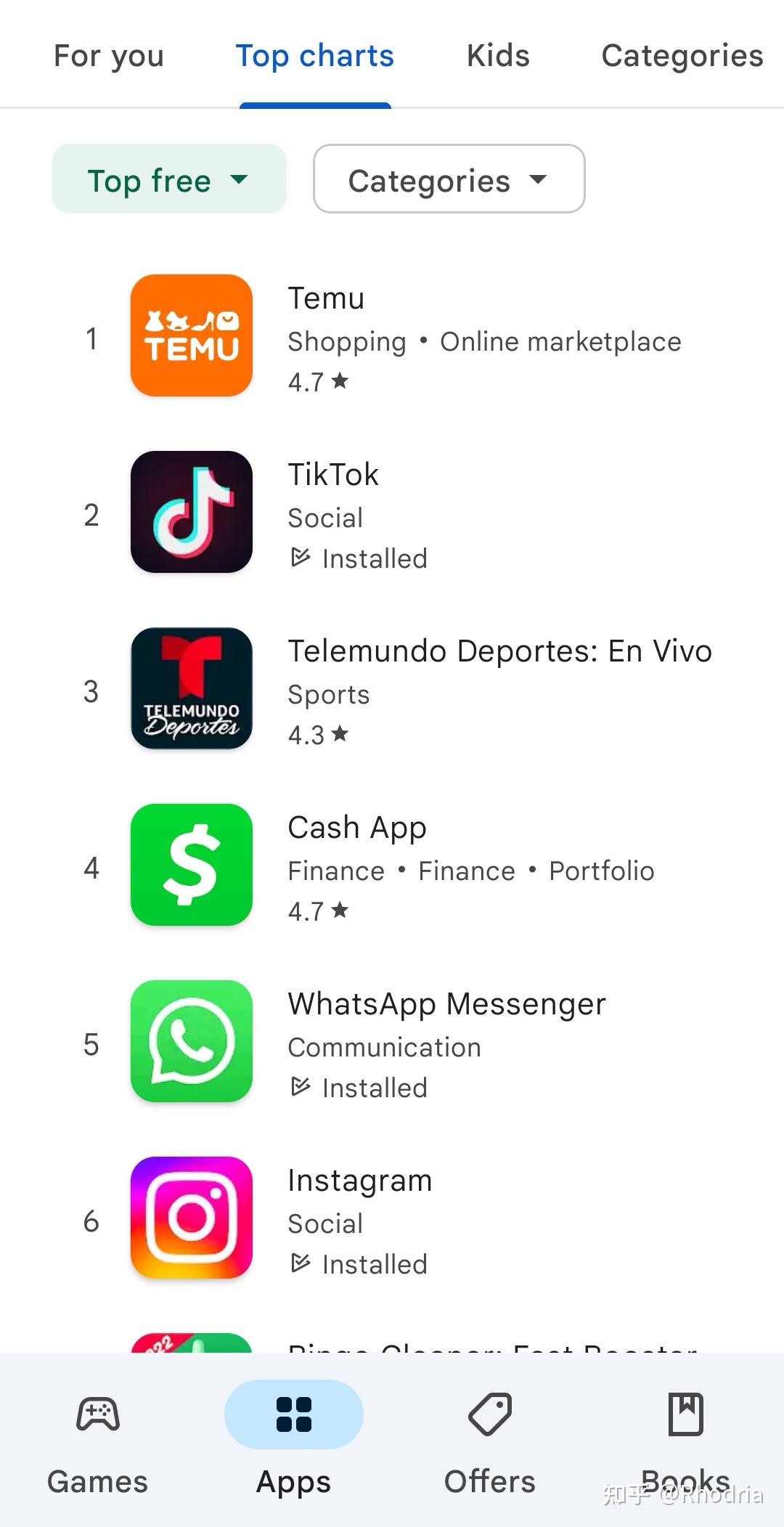Go to the Categories top tab
The height and width of the screenshot is (1527, 784).
click(682, 56)
